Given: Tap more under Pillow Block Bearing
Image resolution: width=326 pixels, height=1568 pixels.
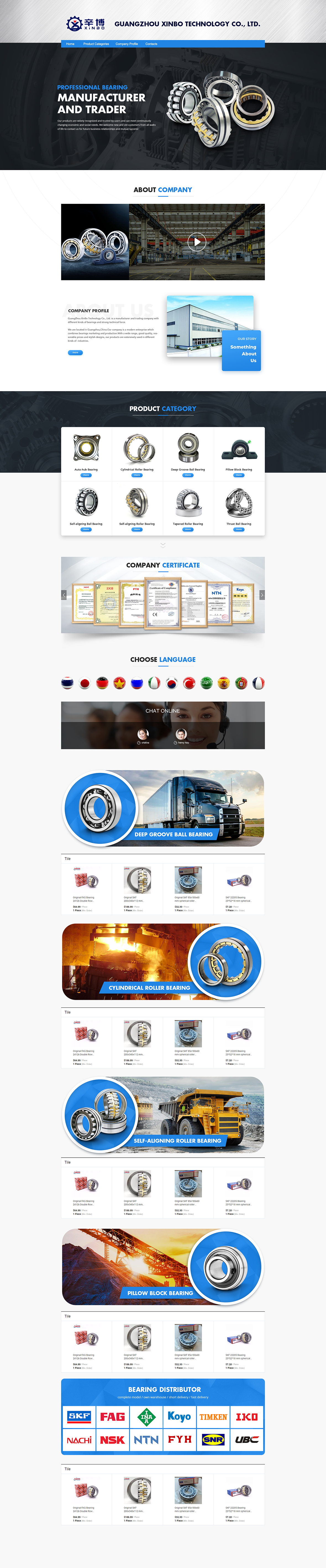Looking at the screenshot, I should tap(239, 475).
